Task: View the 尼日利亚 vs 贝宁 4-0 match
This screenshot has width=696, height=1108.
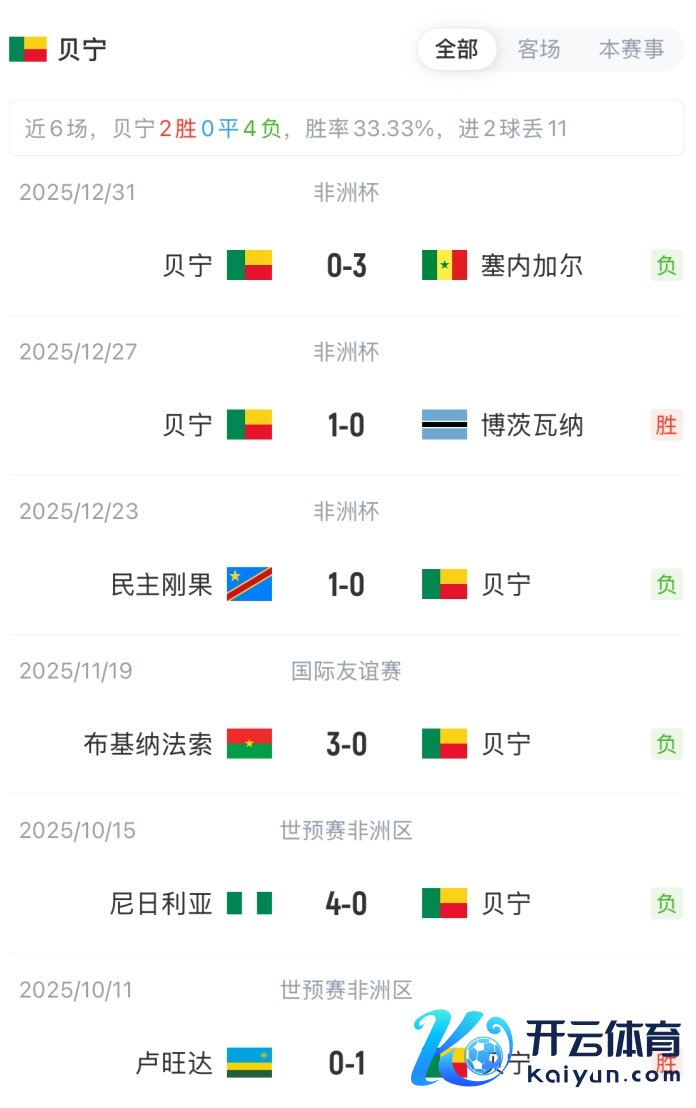Action: (x=346, y=904)
